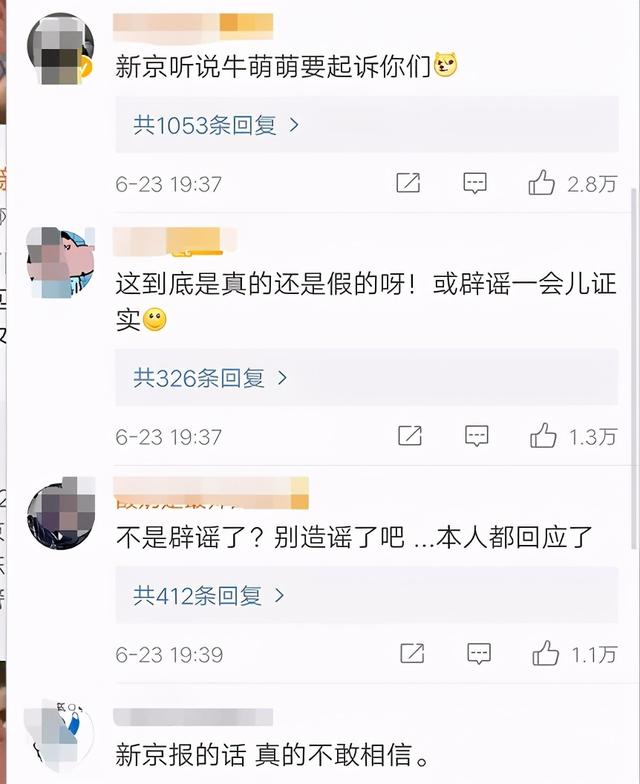Expand the 共412条回复 replies

210,596
